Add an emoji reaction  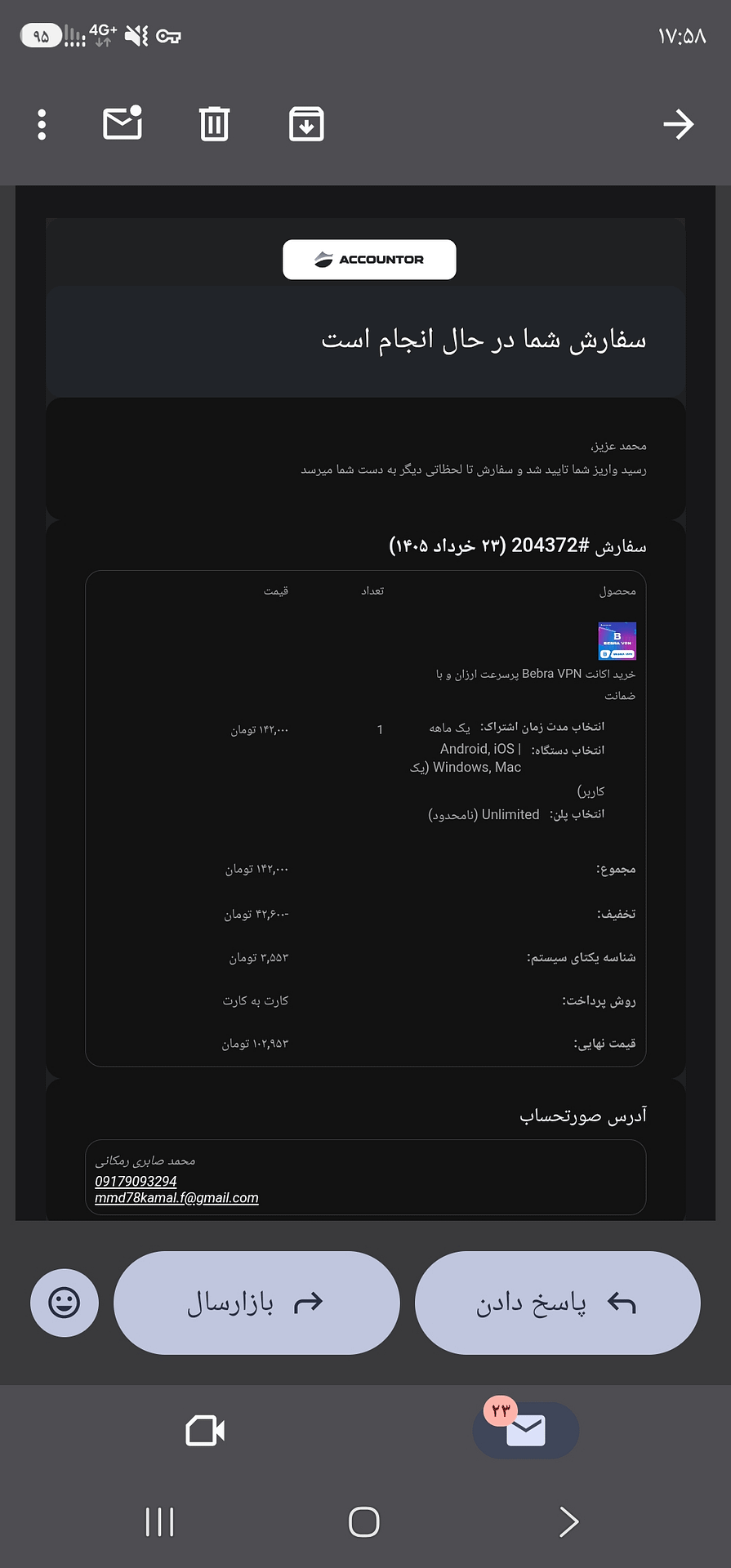tap(65, 1303)
